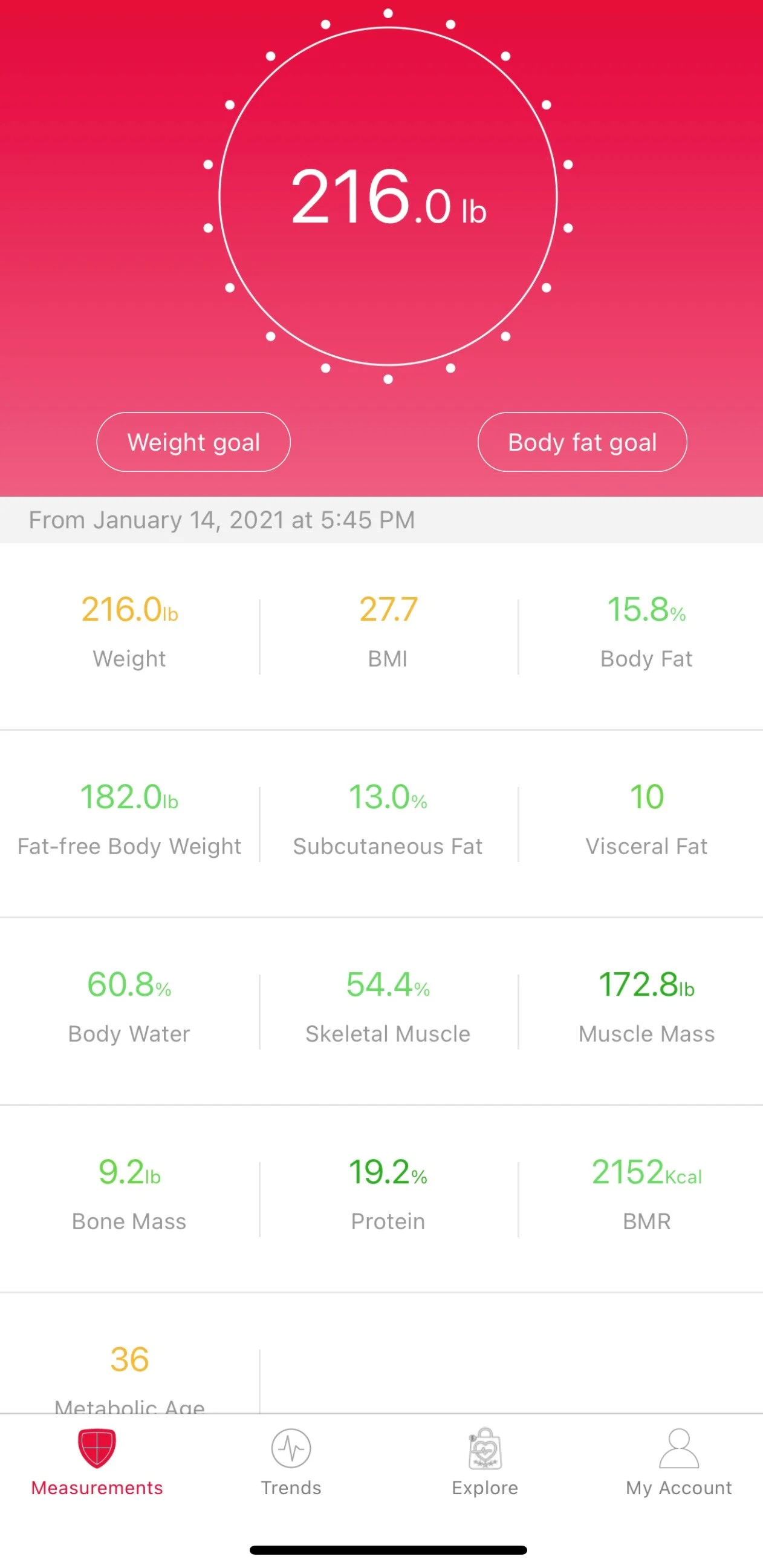Check Skeletal Muscle details
763x1568 pixels.
click(x=388, y=1010)
